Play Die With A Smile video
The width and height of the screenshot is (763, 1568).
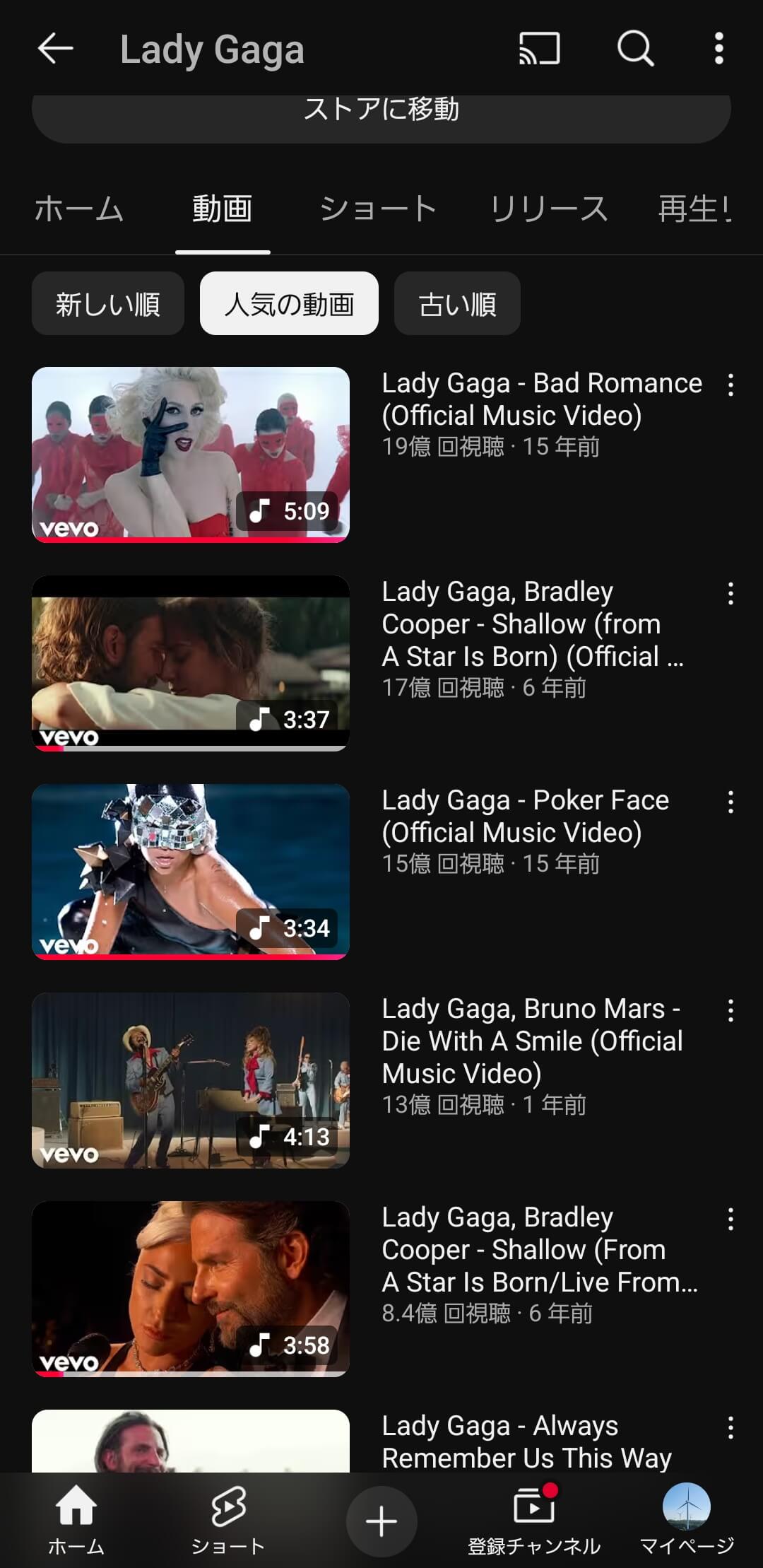pyautogui.click(x=191, y=1080)
